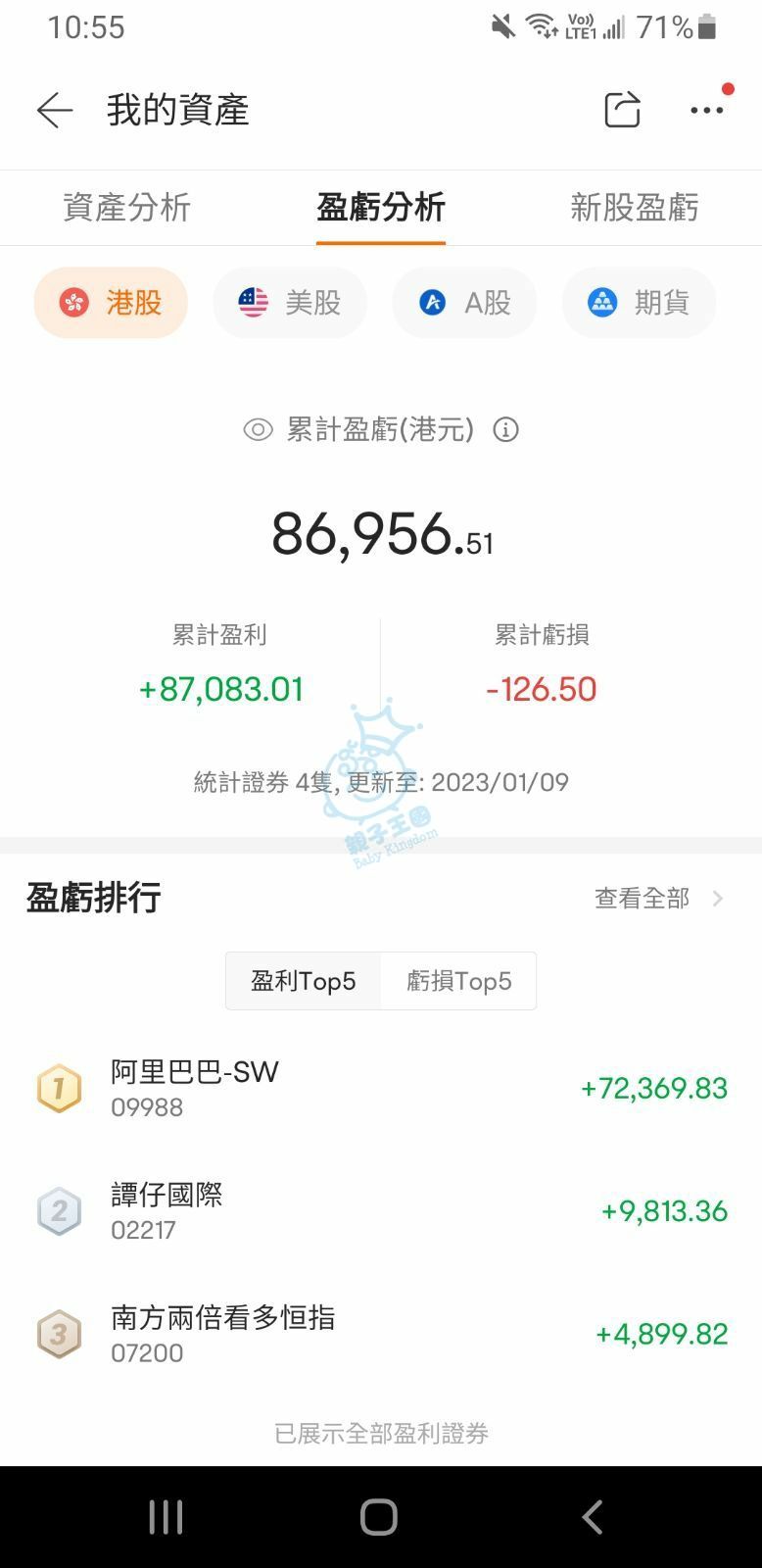Open the three-dot overflow menu
762x1568 pixels.
point(707,110)
